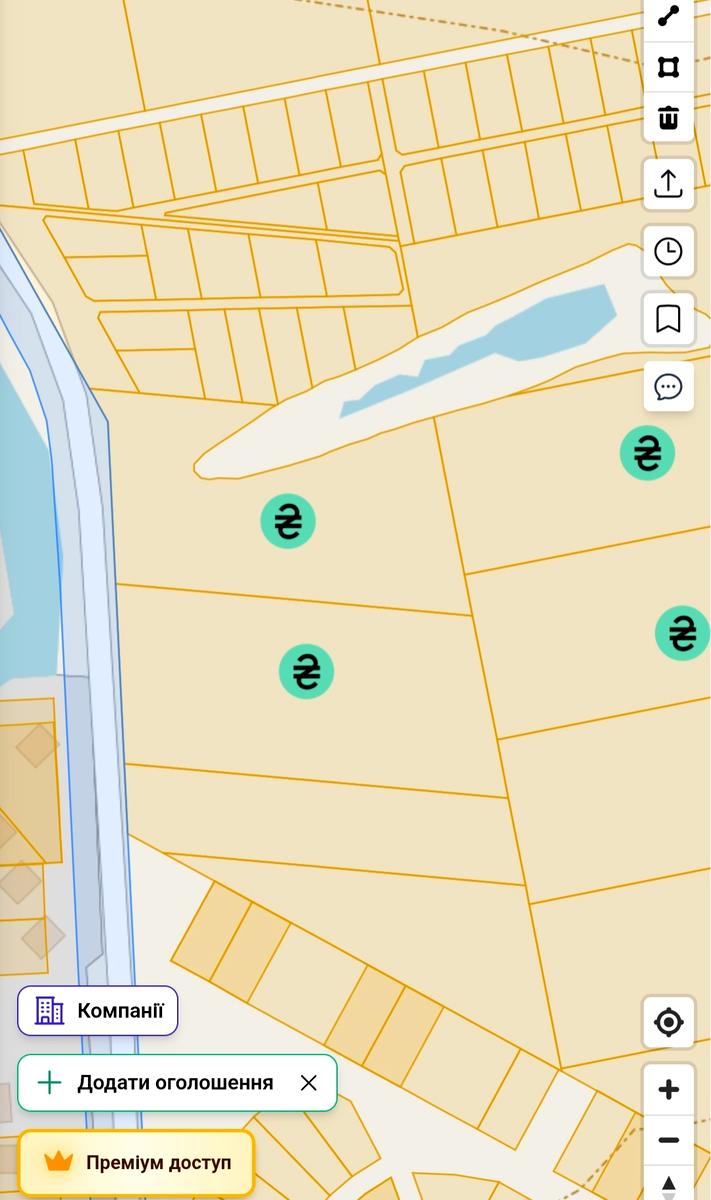Viewport: 711px width, 1200px height.
Task: Open the Компанії button
Action: 98,1010
